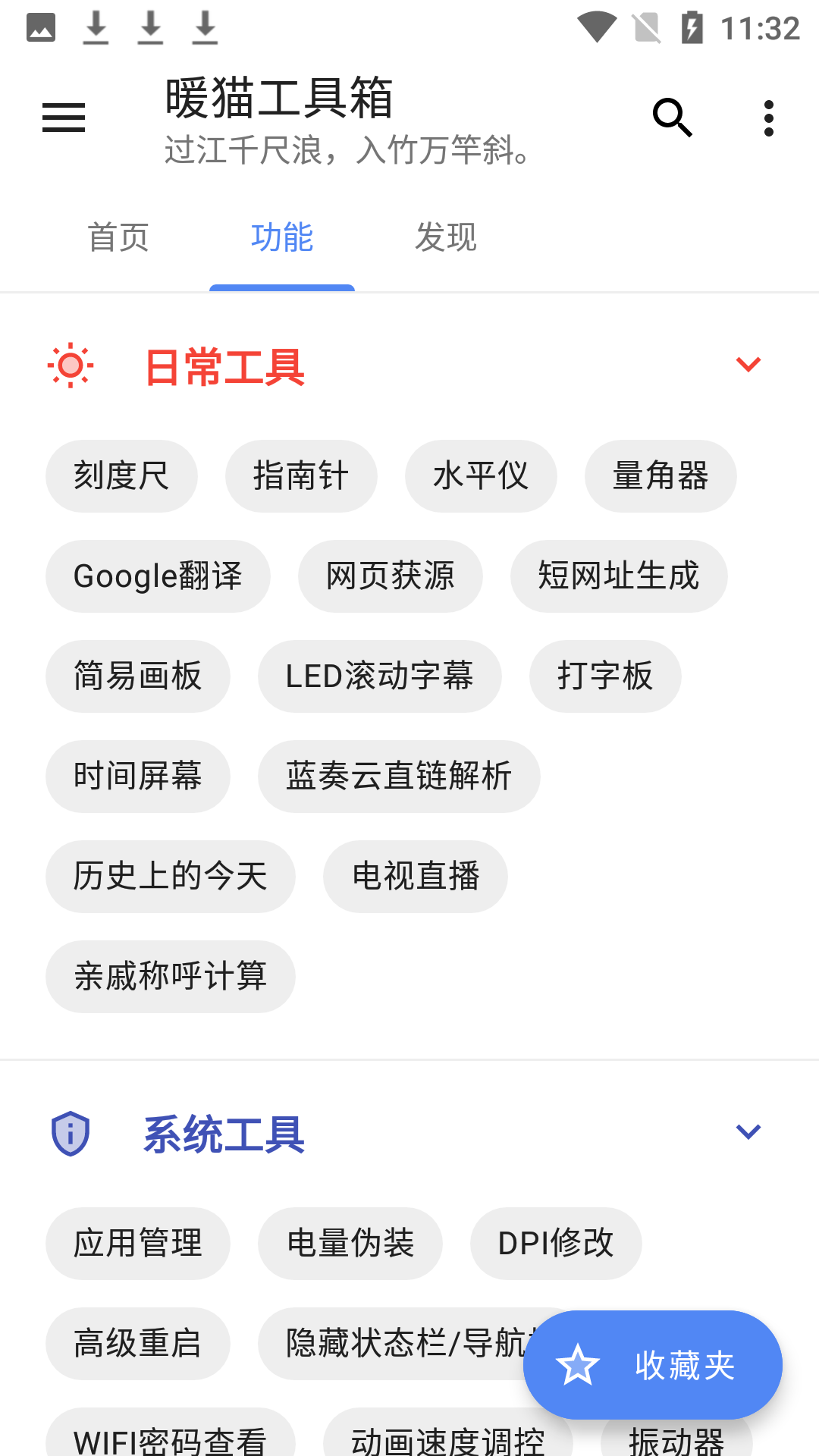Open 应用管理 app manager
The height and width of the screenshot is (1456, 819).
[x=138, y=1244]
